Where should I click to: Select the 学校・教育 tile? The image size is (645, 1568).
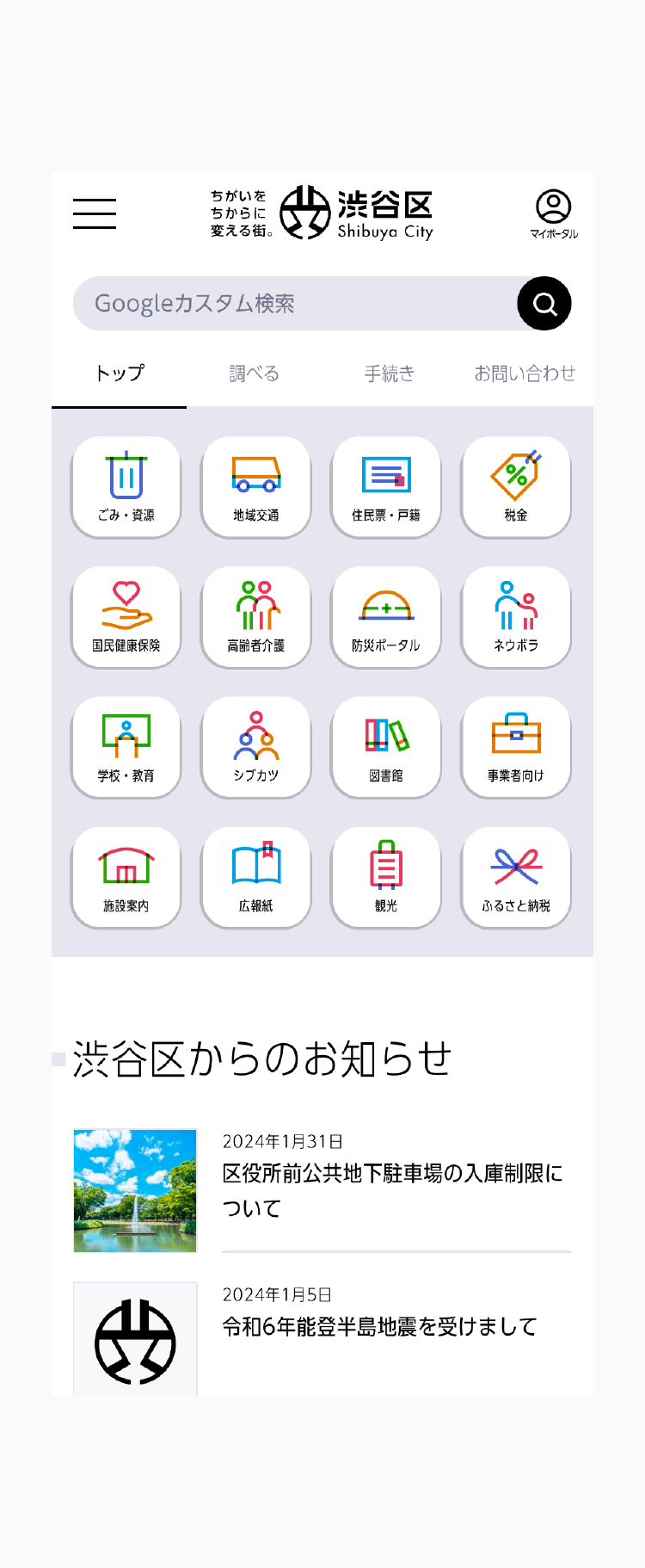tap(126, 747)
